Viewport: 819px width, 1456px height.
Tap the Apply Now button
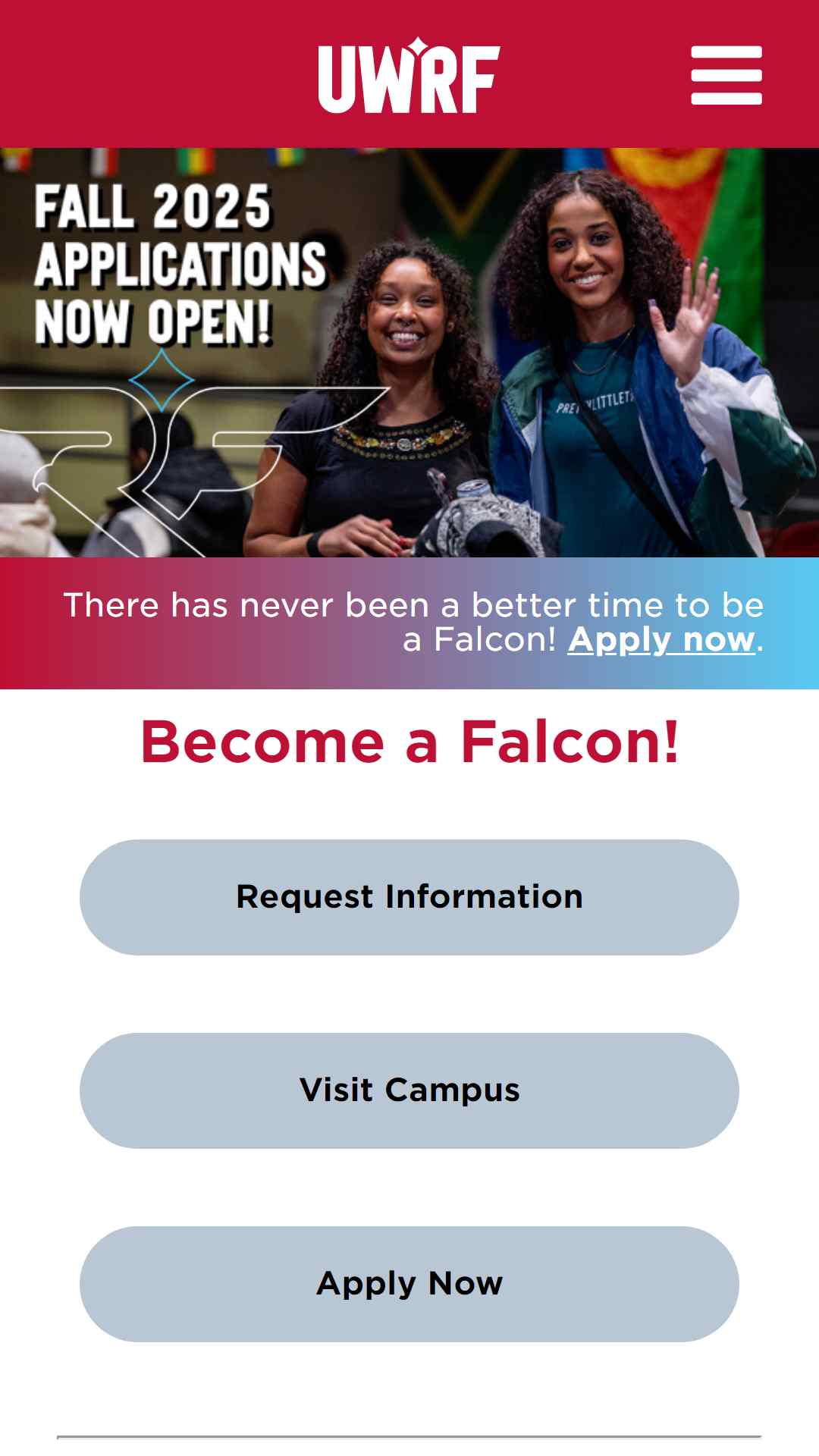pyautogui.click(x=409, y=1284)
